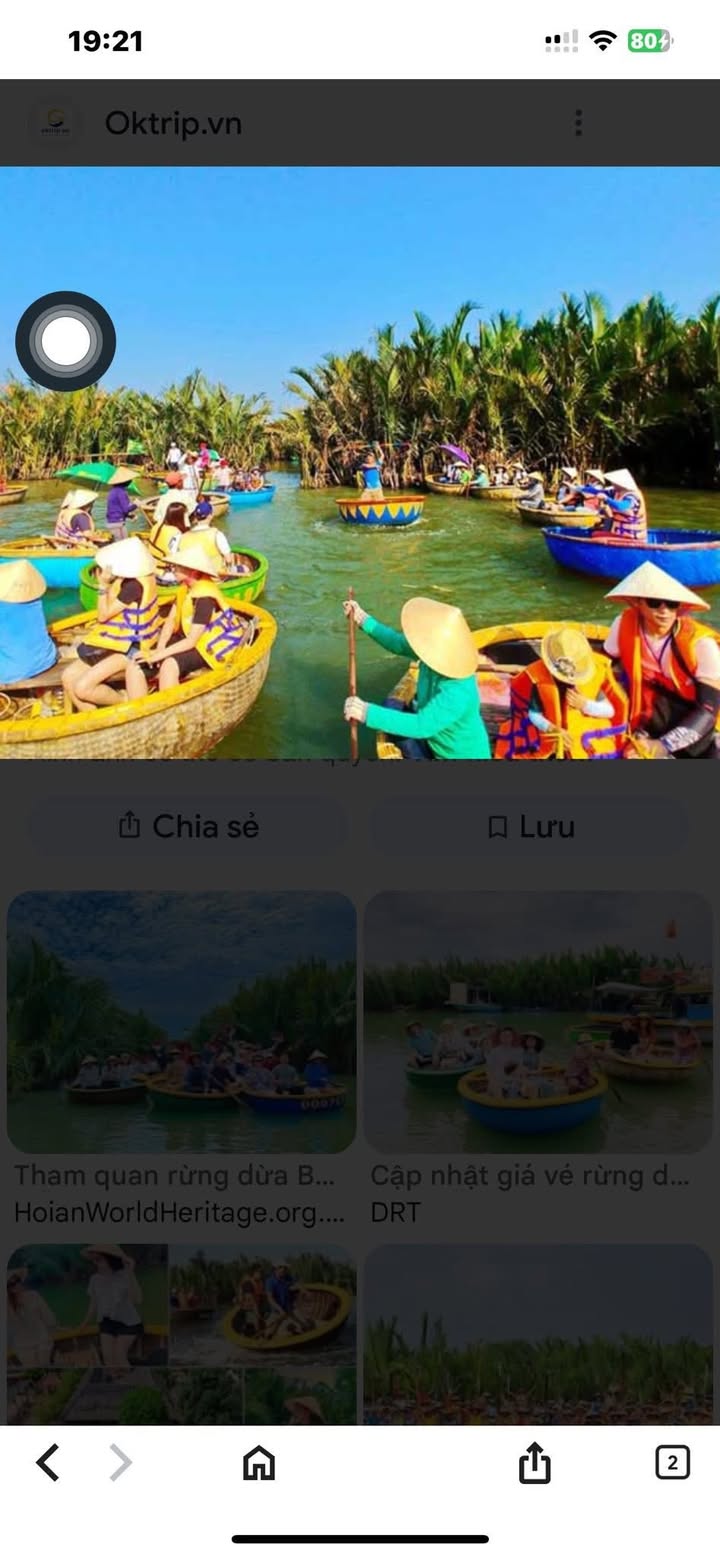Open the three-dot overflow menu
Image resolution: width=720 pixels, height=1557 pixels.
(578, 123)
